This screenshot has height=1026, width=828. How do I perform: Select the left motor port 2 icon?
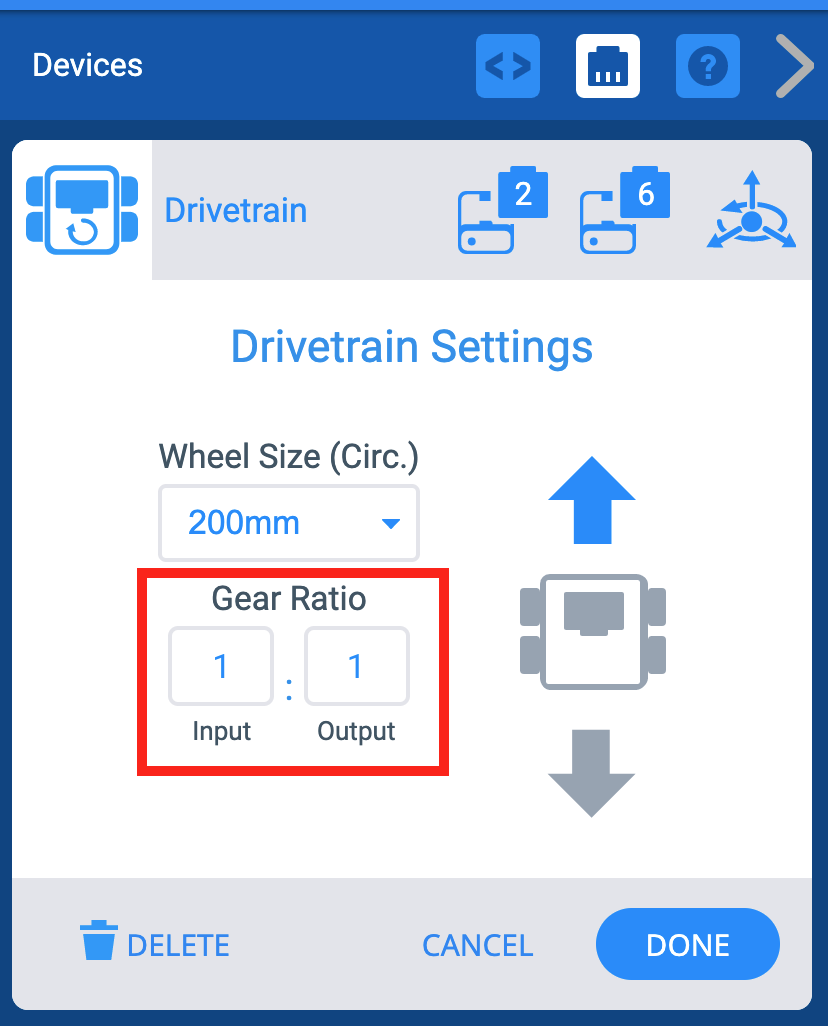(x=501, y=210)
